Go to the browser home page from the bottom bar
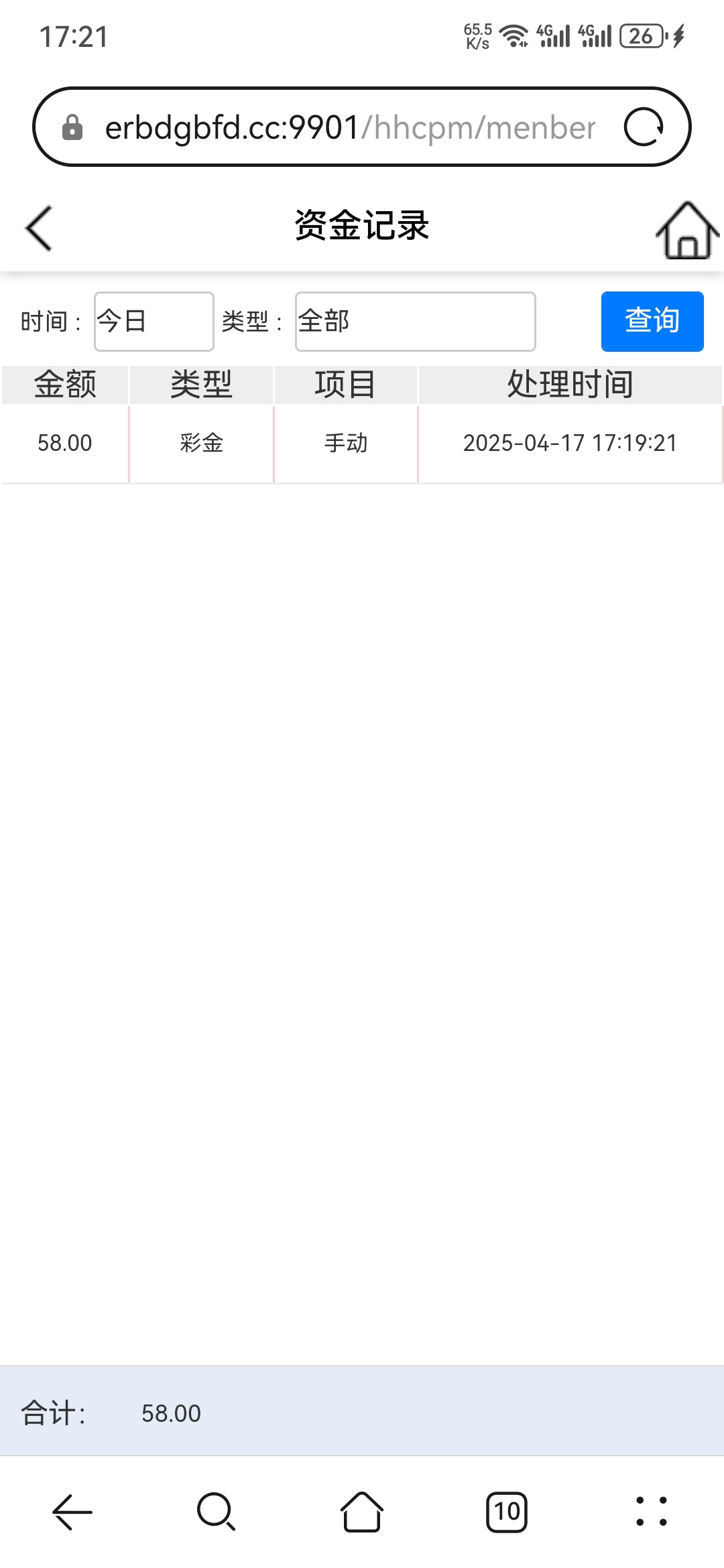This screenshot has height=1568, width=724. [362, 1512]
